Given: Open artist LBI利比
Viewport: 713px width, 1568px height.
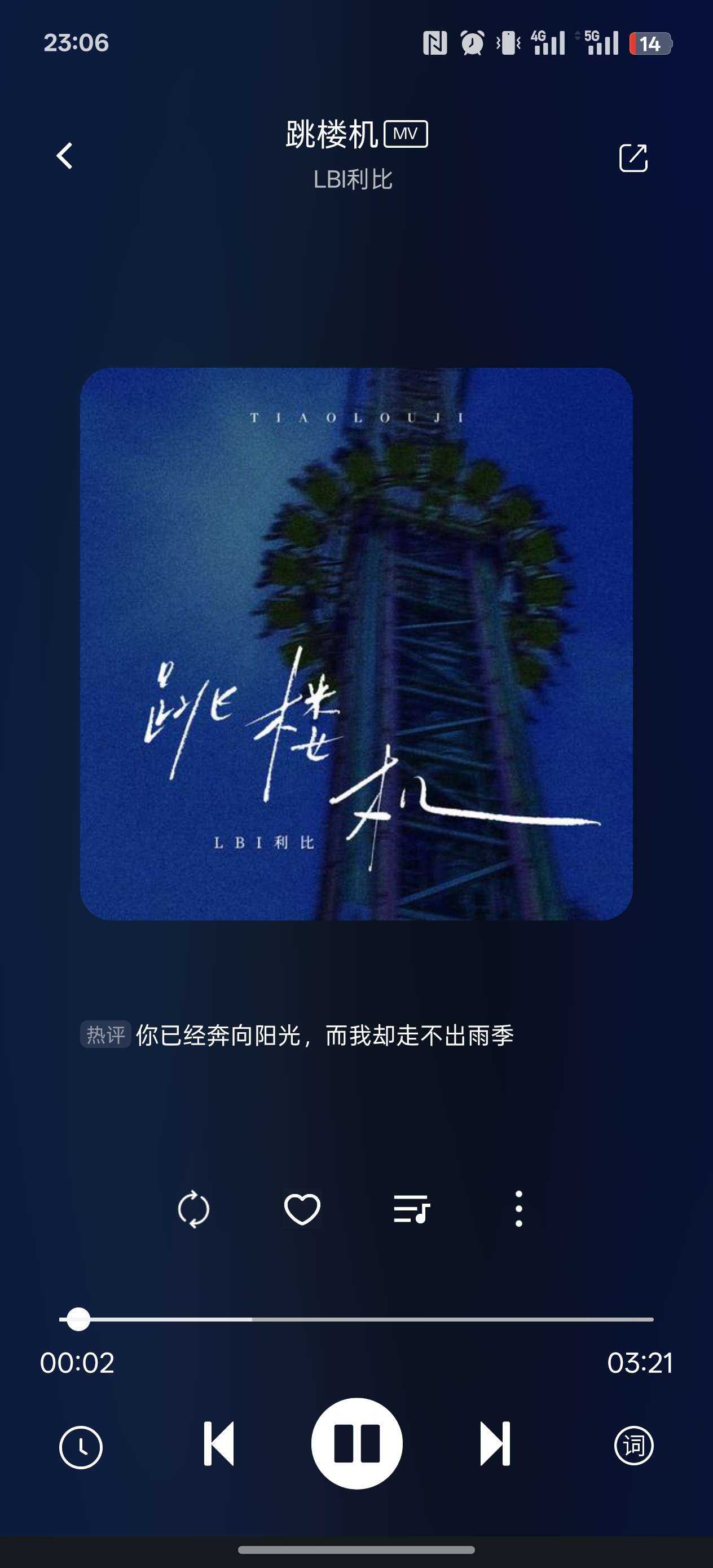Looking at the screenshot, I should click(353, 179).
